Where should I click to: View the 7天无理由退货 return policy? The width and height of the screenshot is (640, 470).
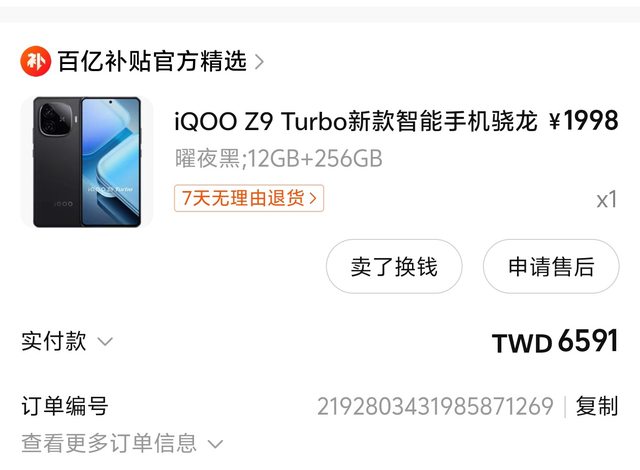point(249,198)
